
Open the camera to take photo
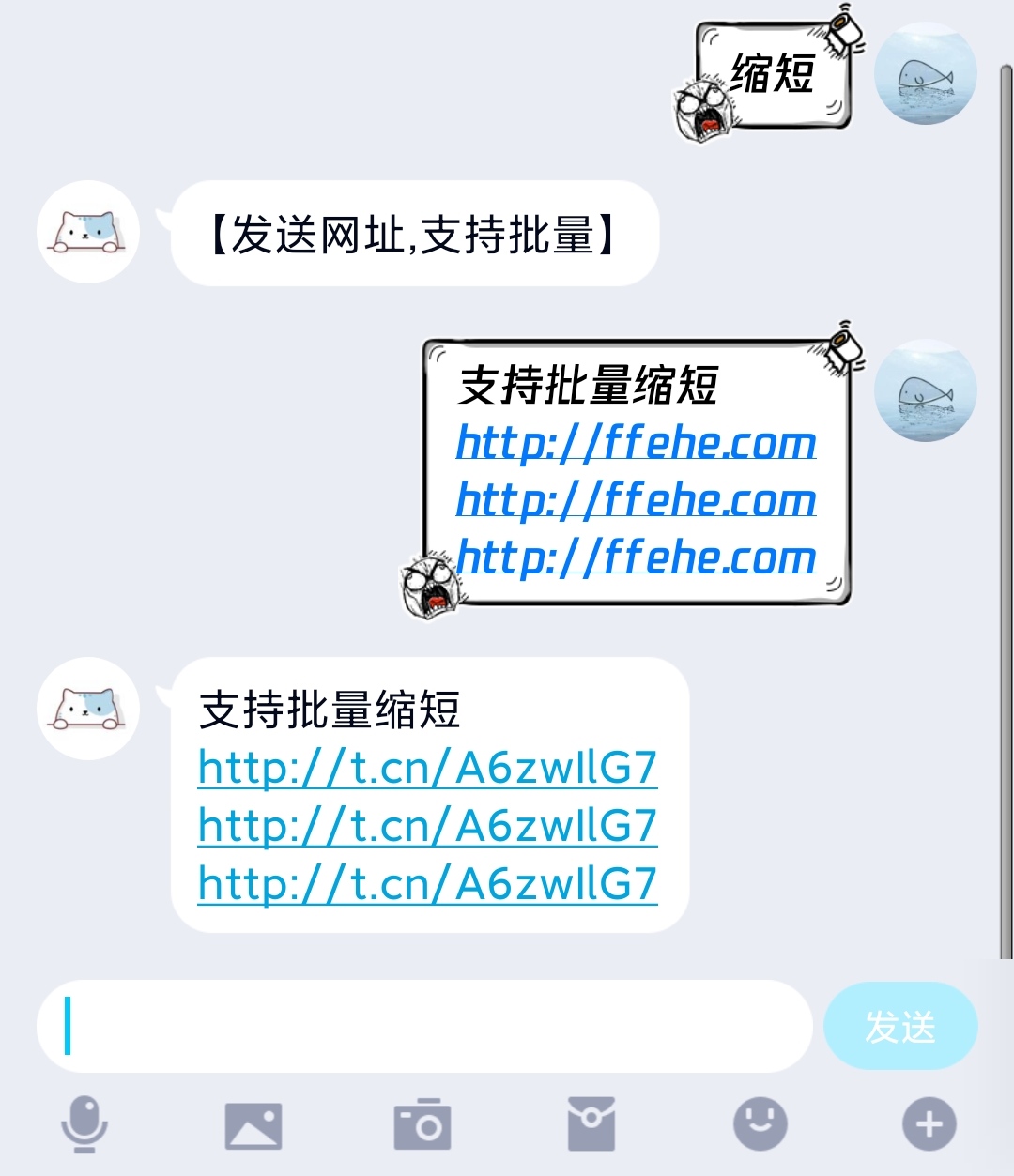click(x=422, y=1124)
